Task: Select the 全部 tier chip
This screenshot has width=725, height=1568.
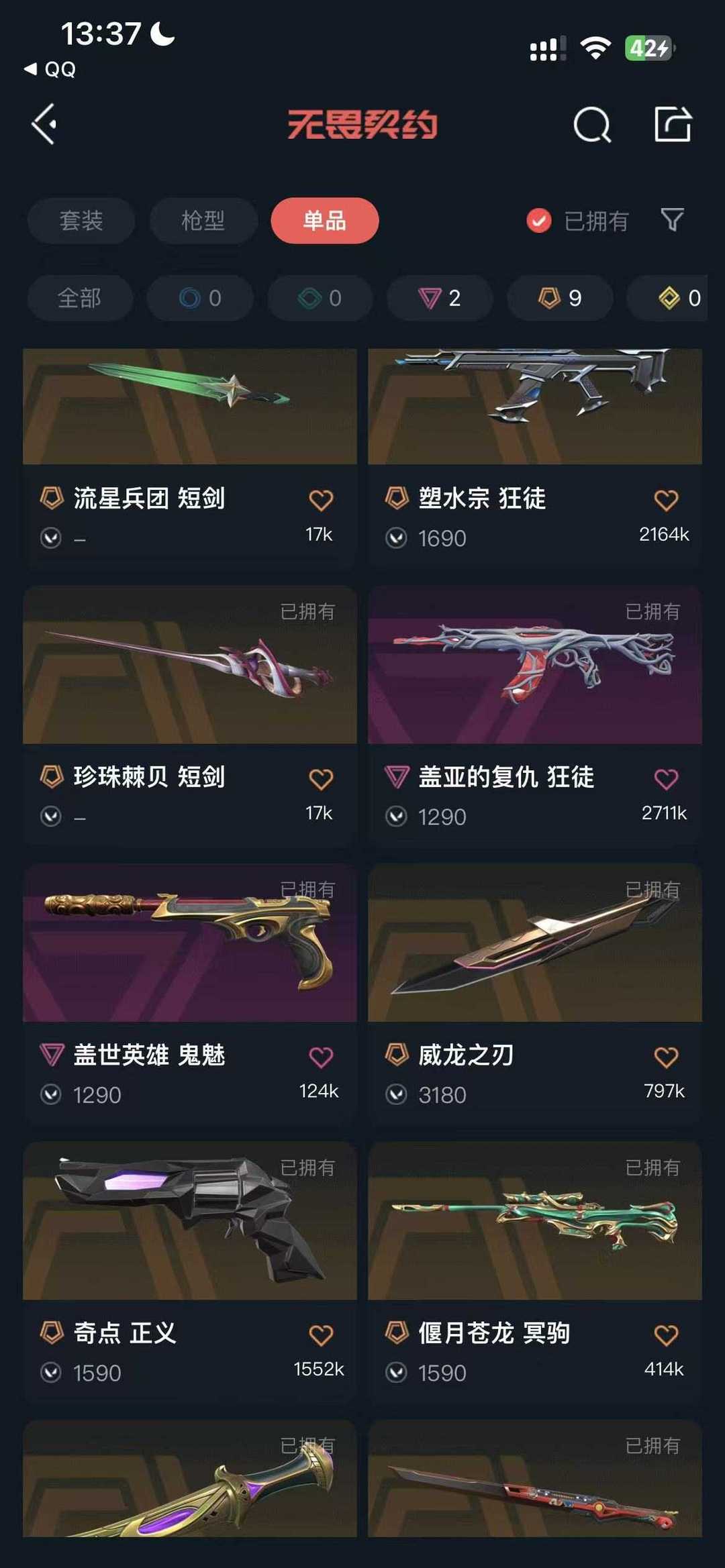Action: click(79, 298)
